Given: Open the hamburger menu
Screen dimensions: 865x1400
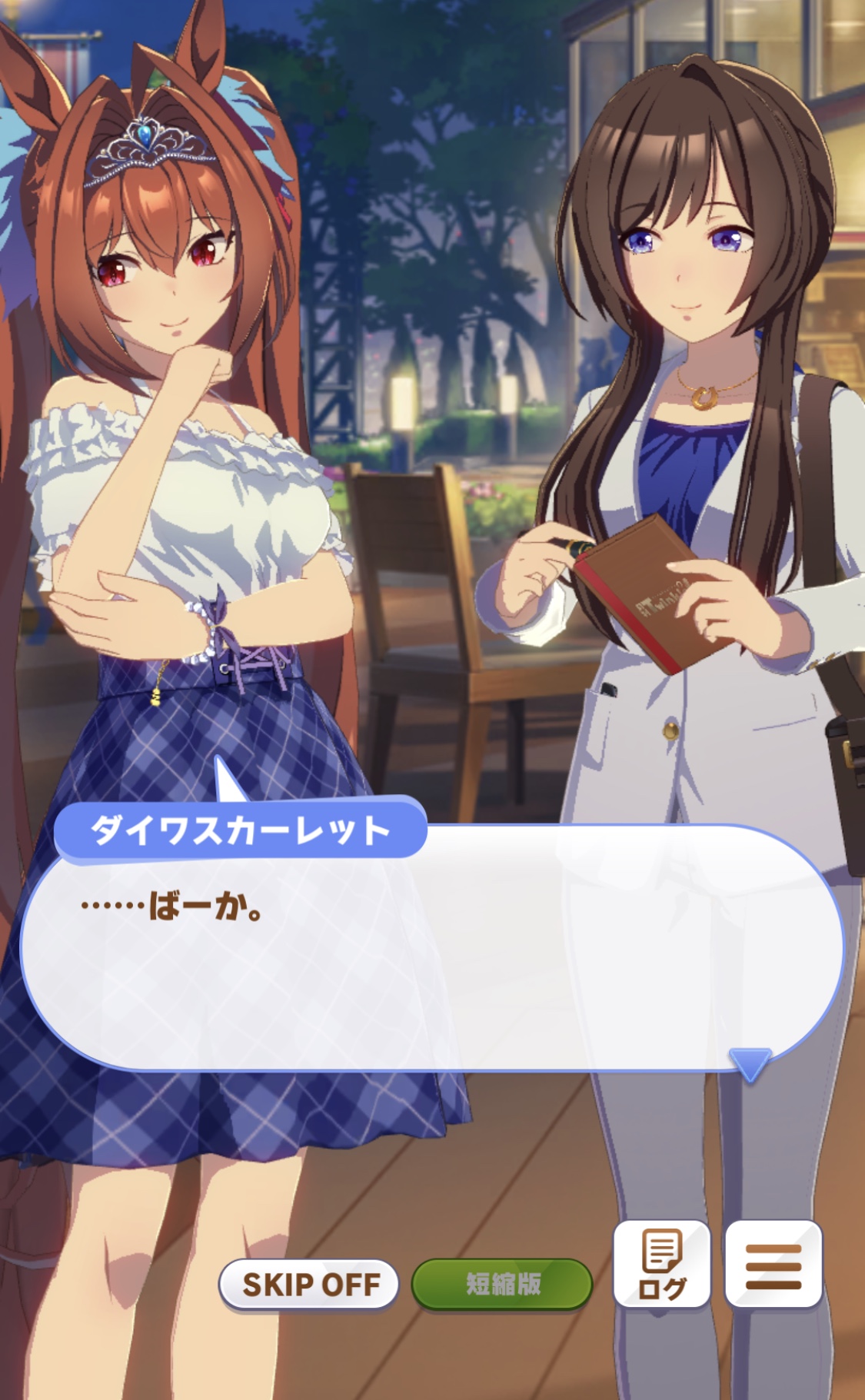Looking at the screenshot, I should tap(773, 1265).
